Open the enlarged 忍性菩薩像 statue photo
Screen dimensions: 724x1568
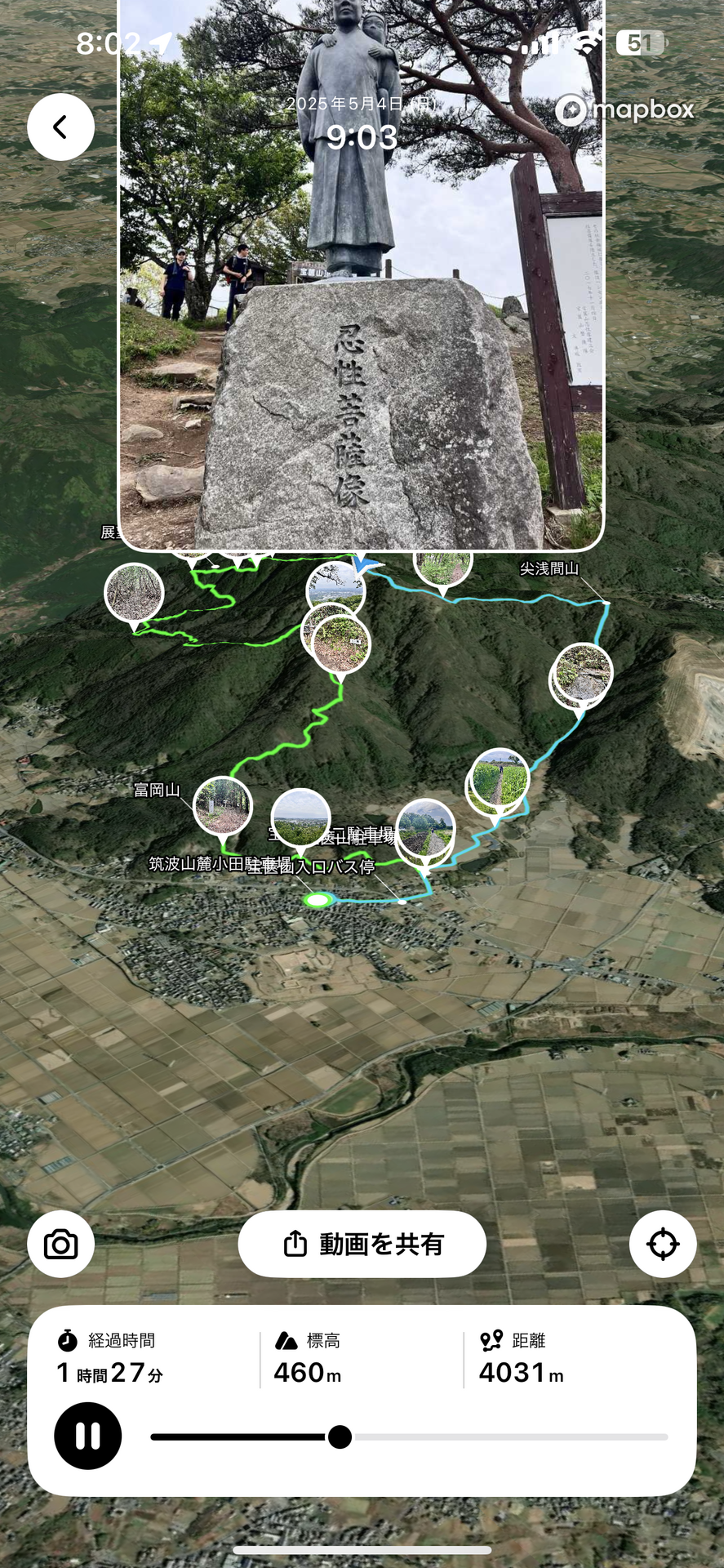tap(362, 274)
